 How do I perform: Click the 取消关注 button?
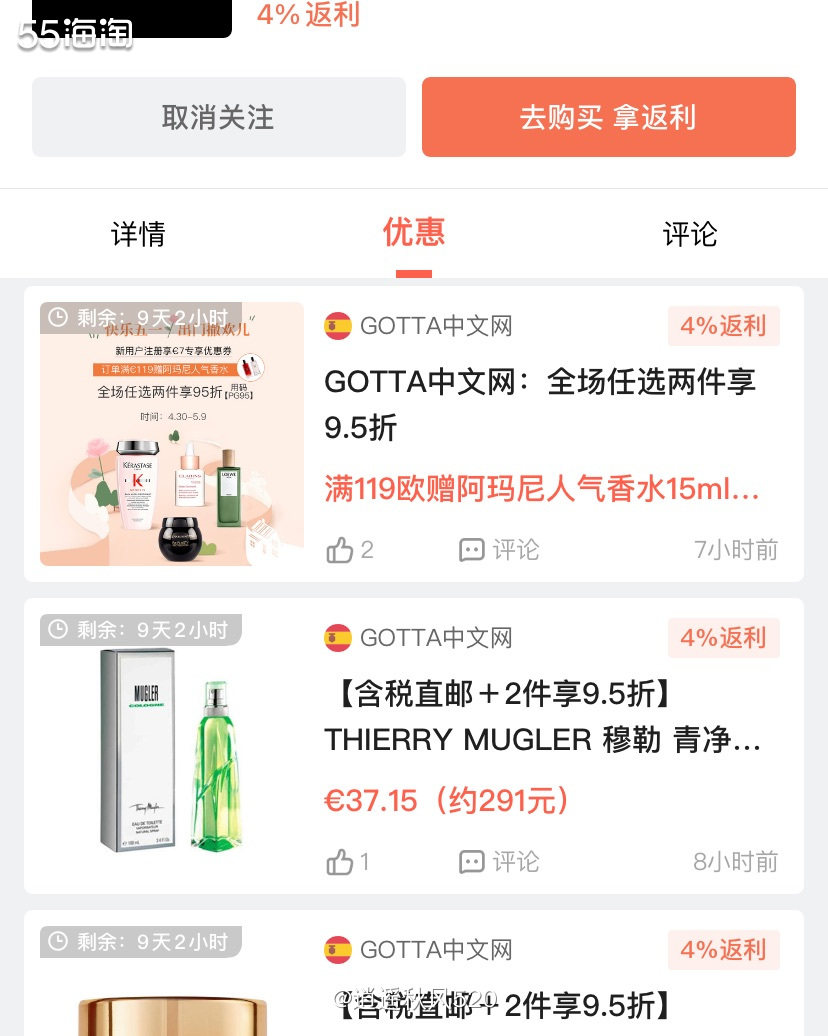pyautogui.click(x=218, y=117)
